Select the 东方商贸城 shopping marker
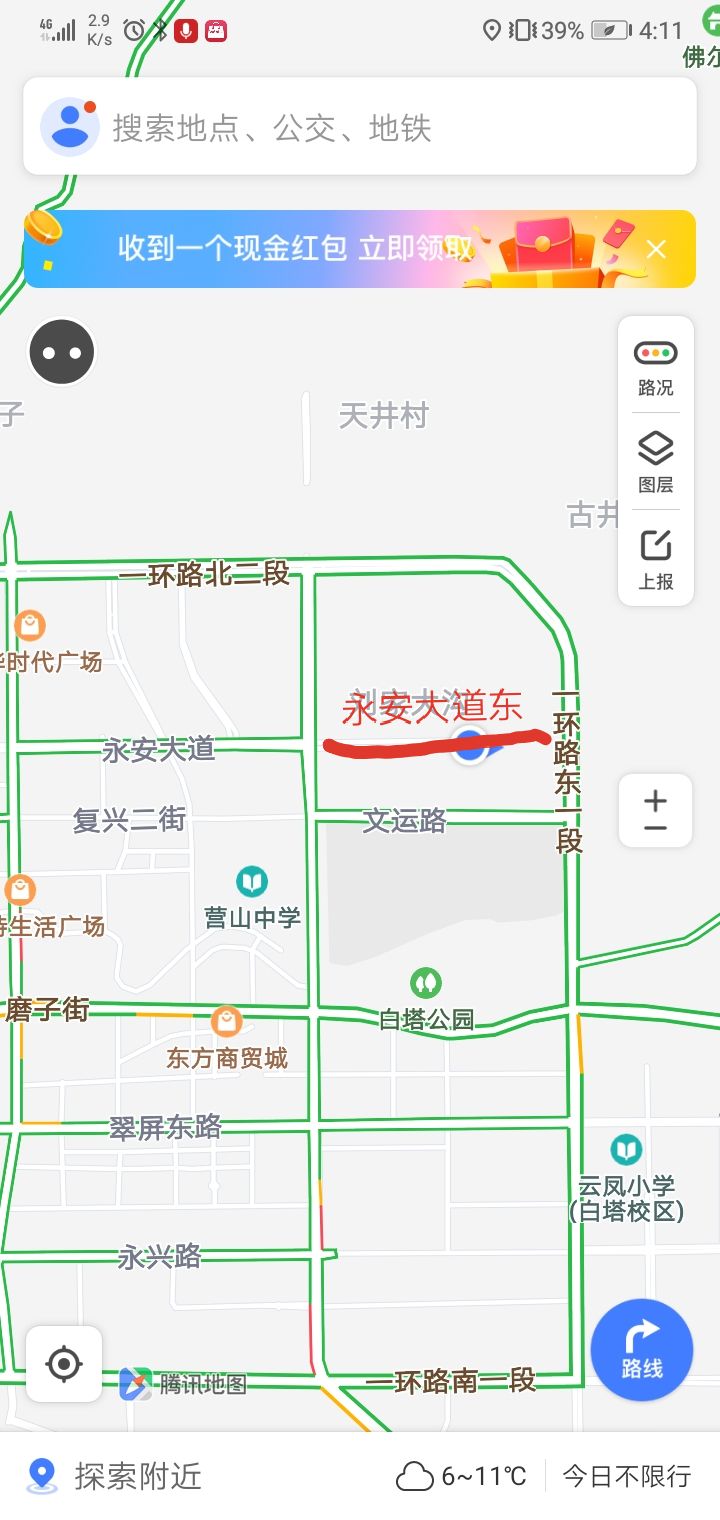The height and width of the screenshot is (1520, 720). point(227,1022)
